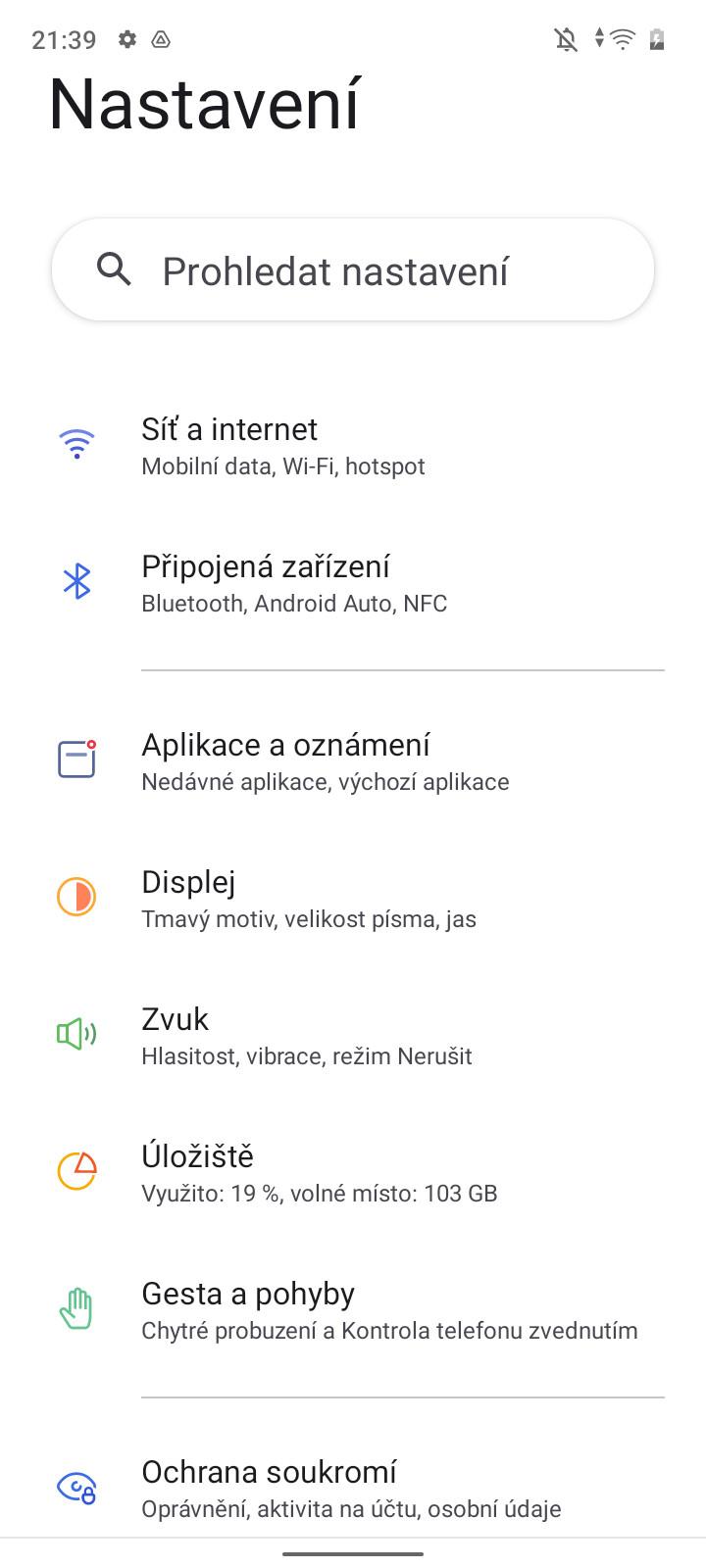The width and height of the screenshot is (706, 1568).
Task: Select the Zvuk settings row
Action: click(353, 1036)
